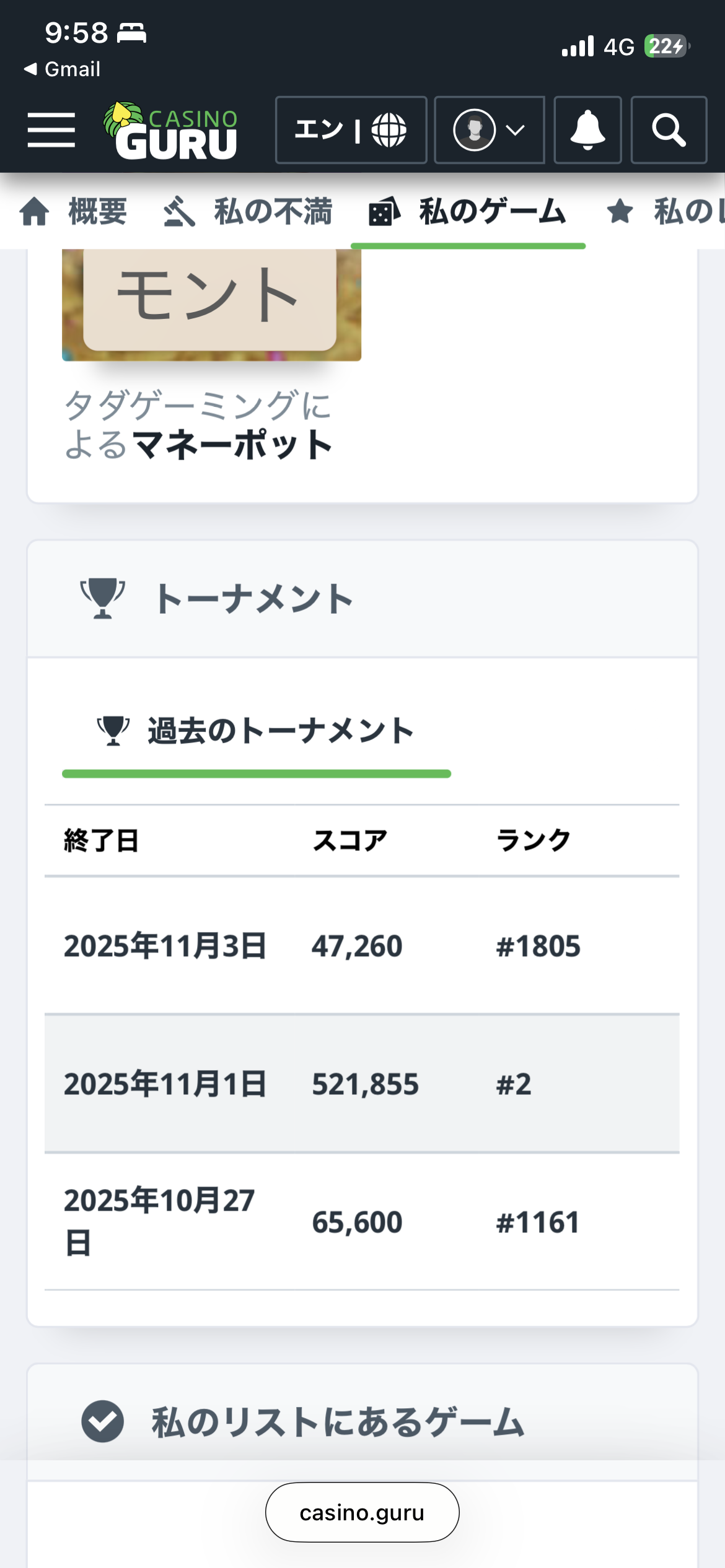Click the trophy icon beside 過去のトーナメント
The image size is (725, 1568).
click(x=112, y=731)
